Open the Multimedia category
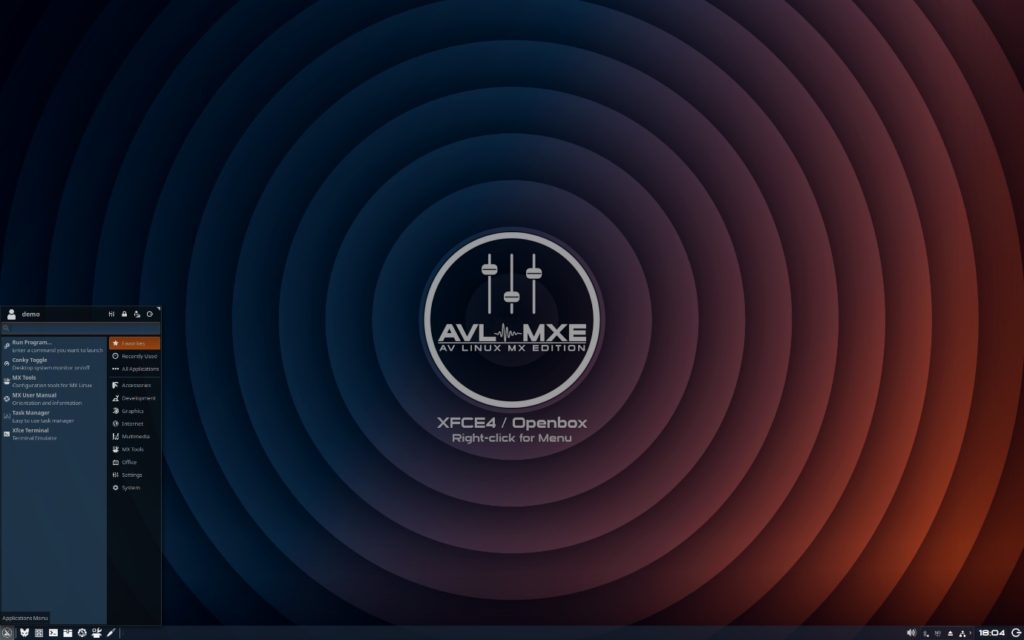The height and width of the screenshot is (640, 1024). (x=134, y=437)
